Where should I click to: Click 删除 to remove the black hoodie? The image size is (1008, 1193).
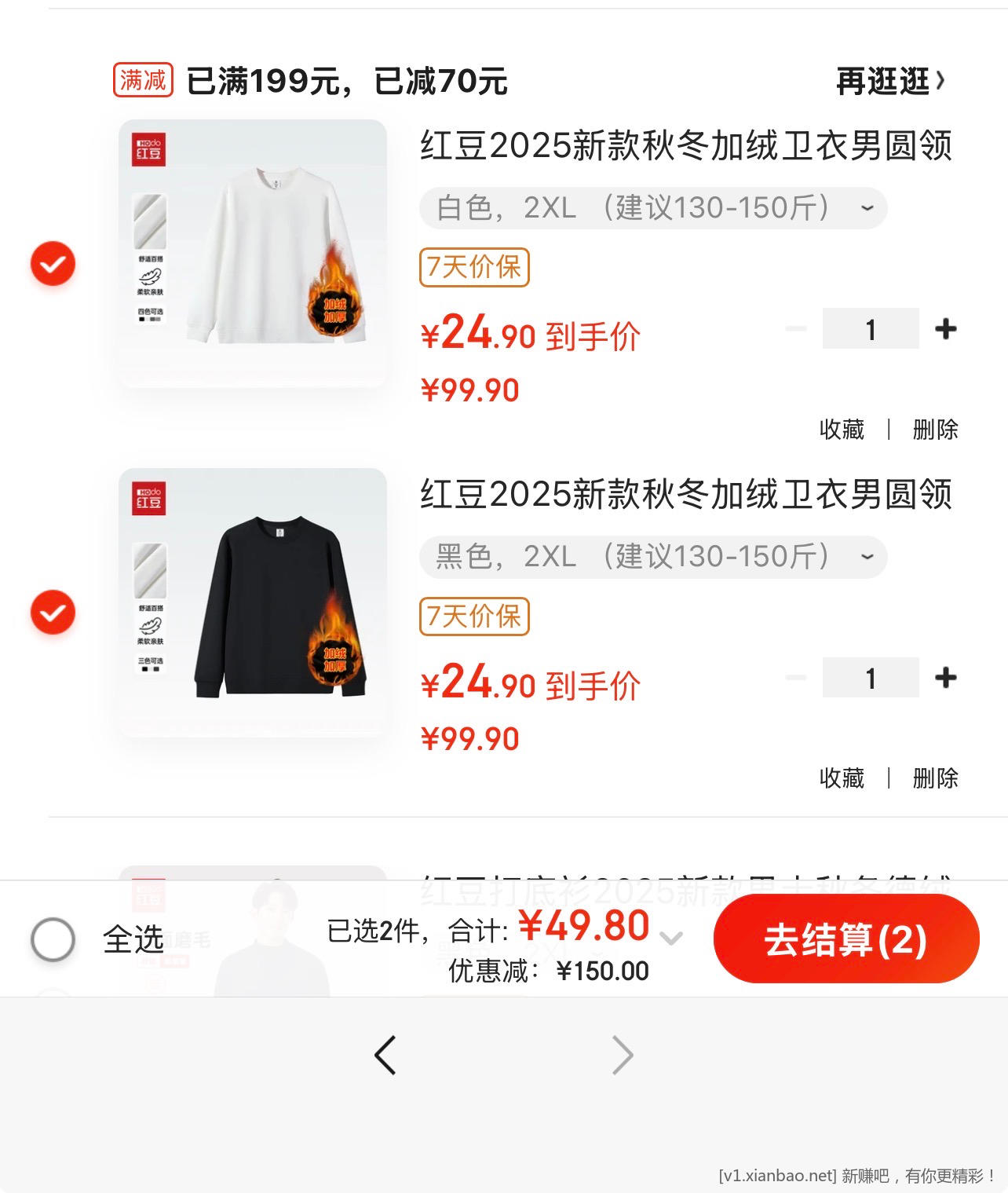point(935,779)
